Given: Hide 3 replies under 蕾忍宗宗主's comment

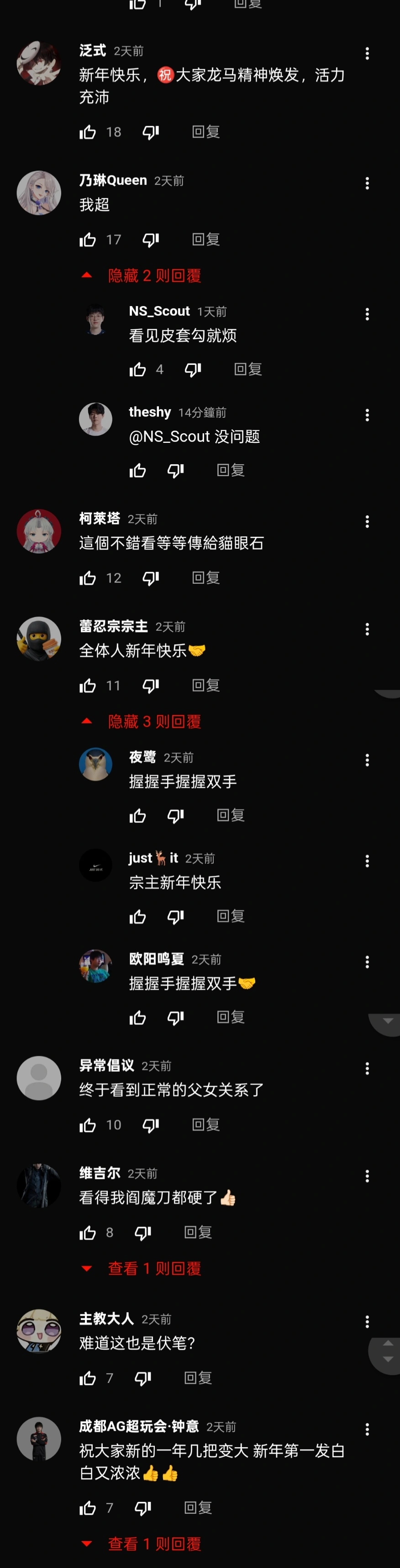Looking at the screenshot, I should tap(142, 722).
